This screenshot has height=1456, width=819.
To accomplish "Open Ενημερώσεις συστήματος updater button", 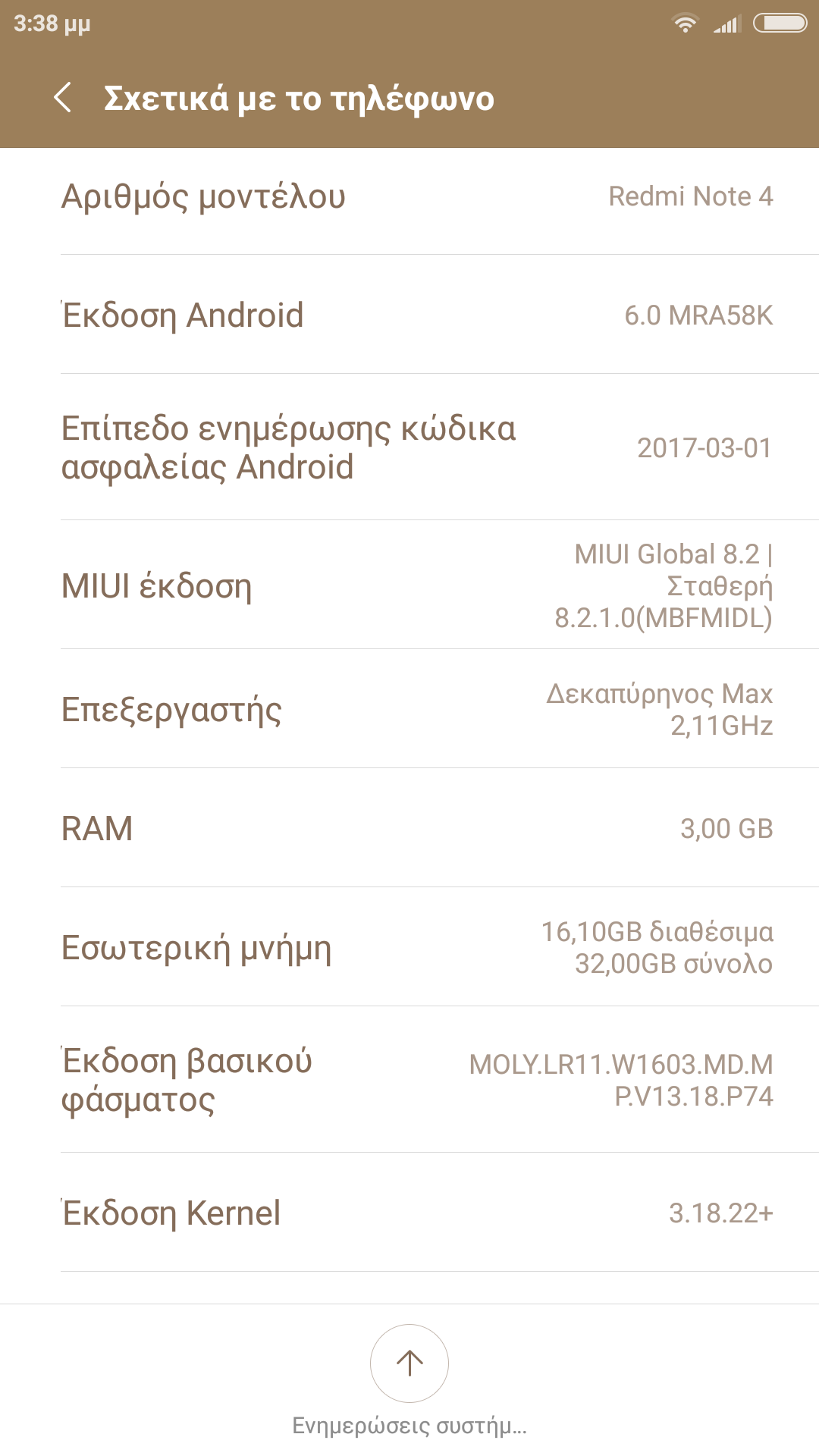I will (x=409, y=1363).
